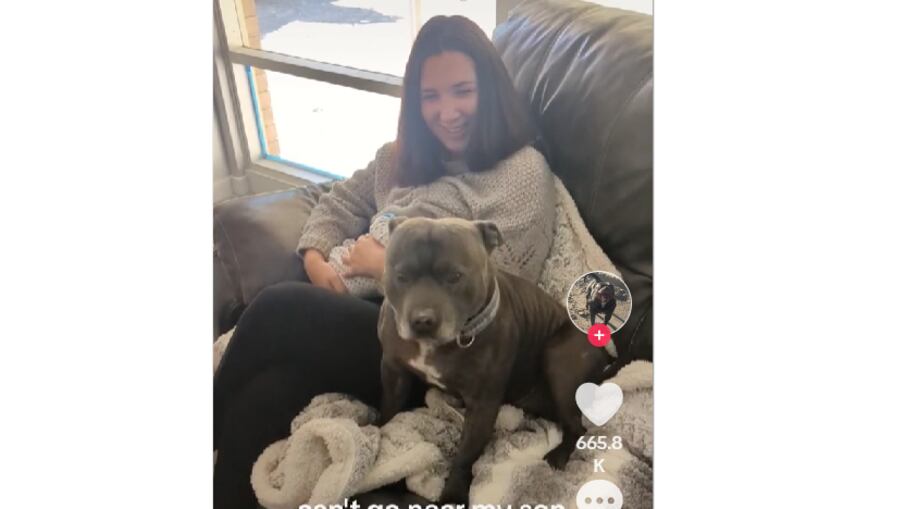Open the comments bubble
Viewport: 906px width, 509px height.
600,495
